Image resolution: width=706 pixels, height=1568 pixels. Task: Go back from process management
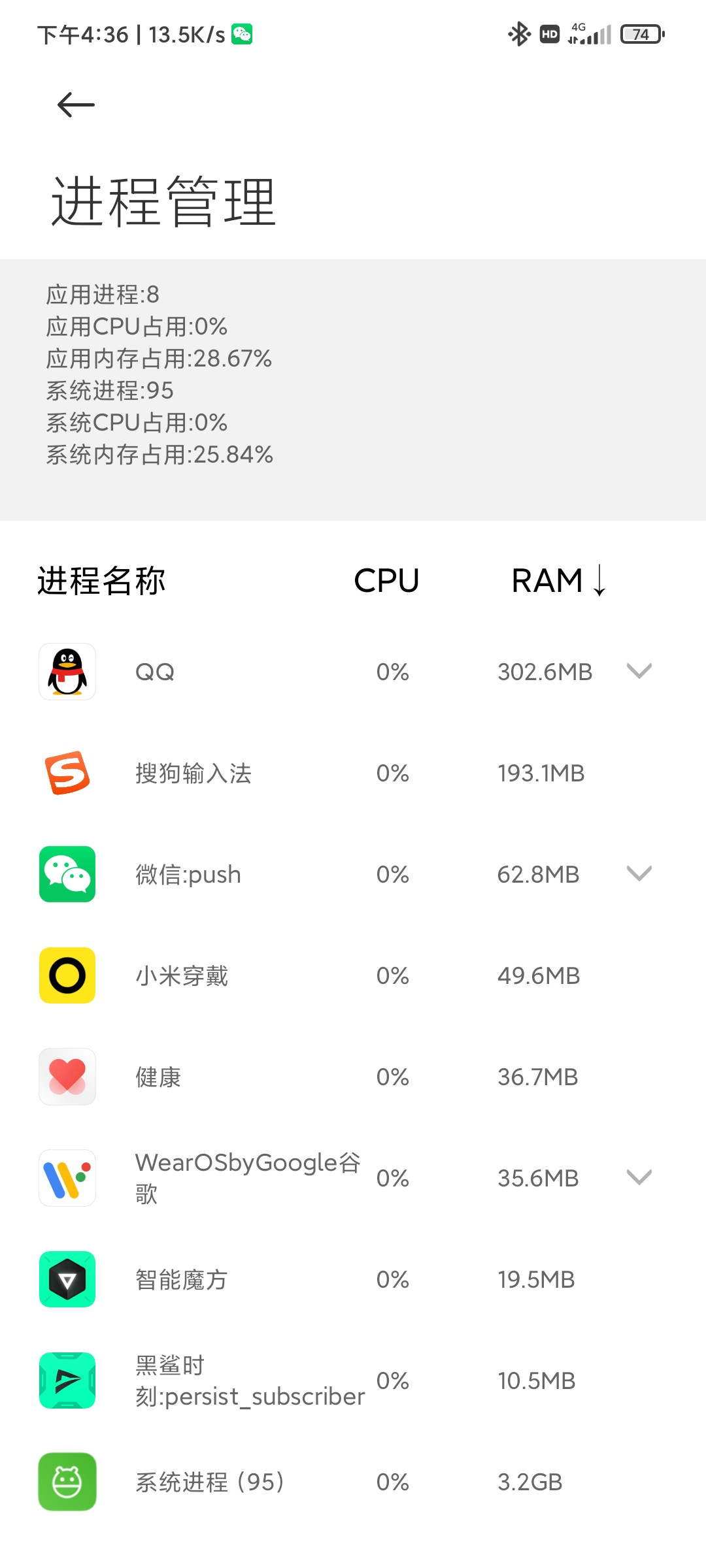click(76, 105)
